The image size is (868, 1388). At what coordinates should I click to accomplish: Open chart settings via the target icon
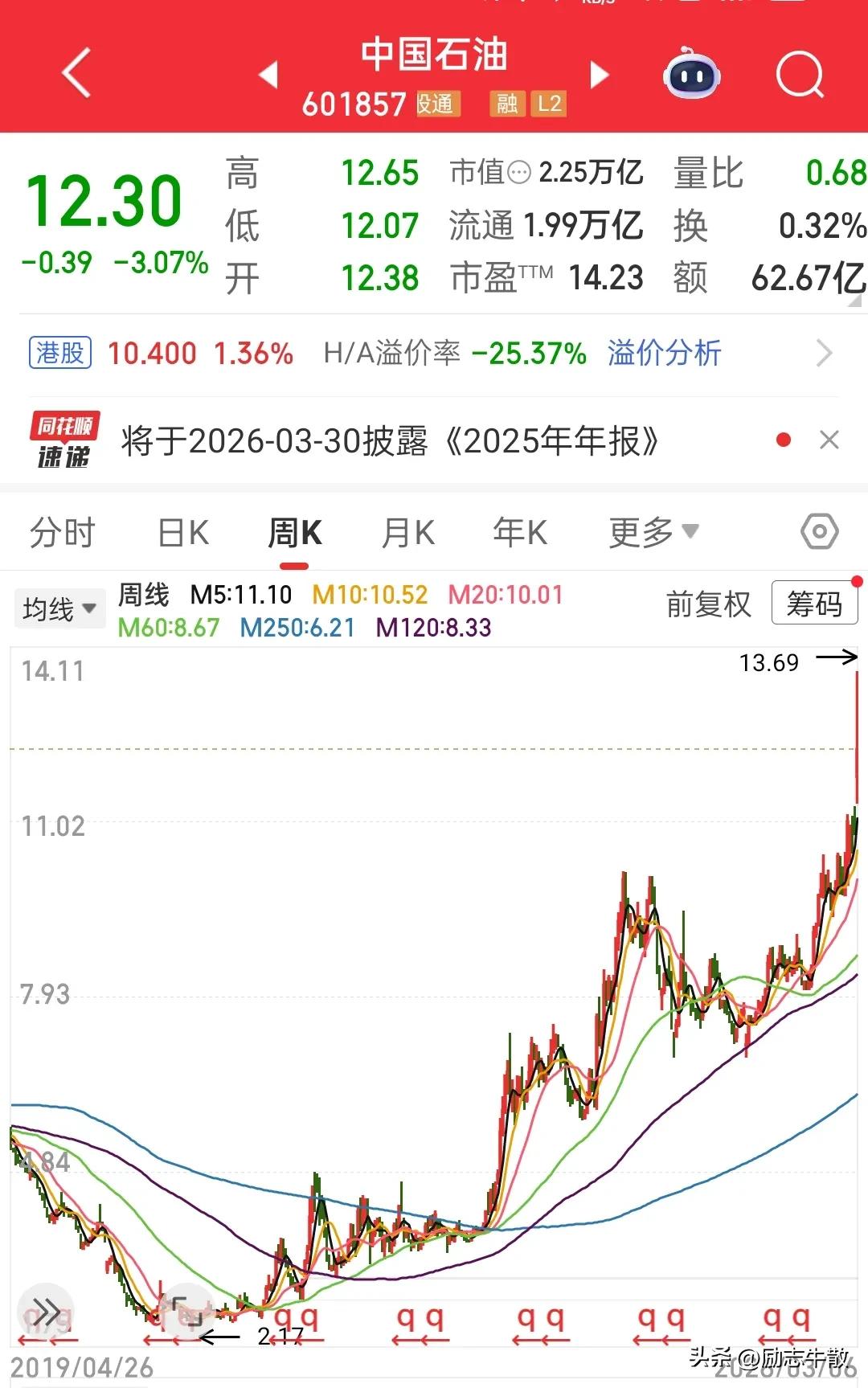[x=819, y=531]
